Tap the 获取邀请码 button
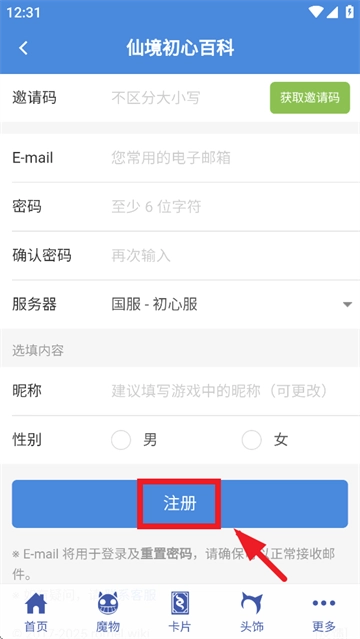 [x=310, y=98]
